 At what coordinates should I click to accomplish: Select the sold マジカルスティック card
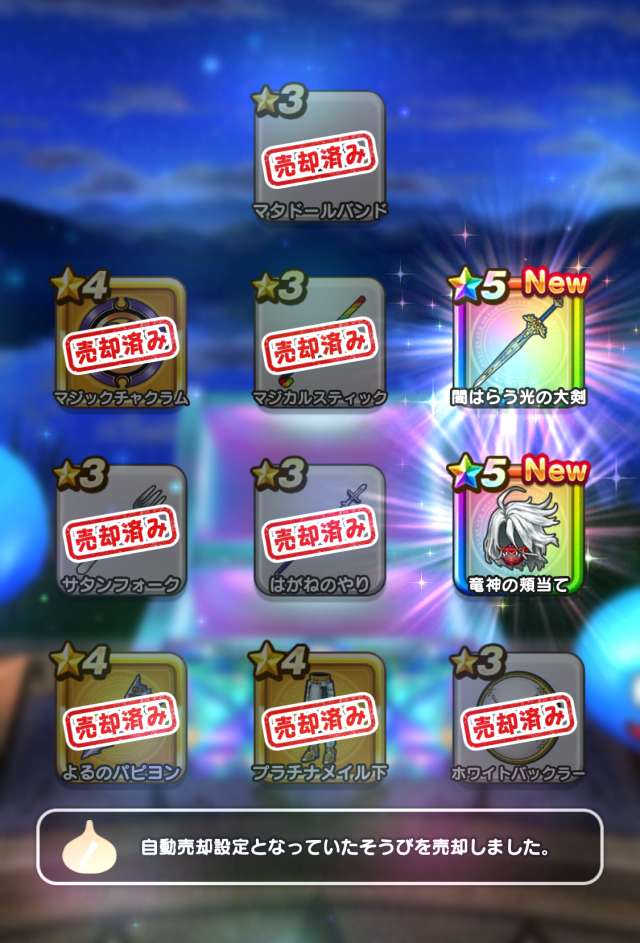319,342
